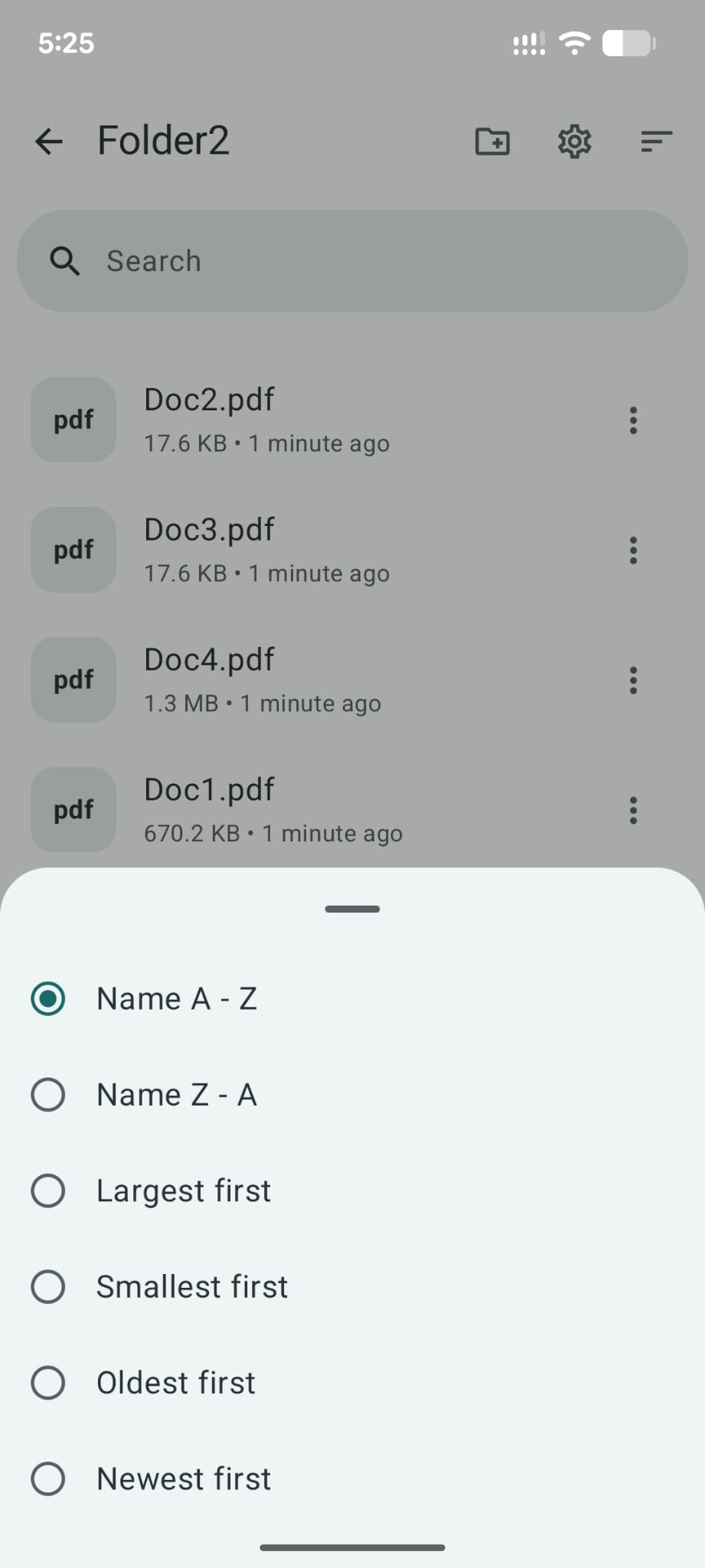Open more options for Doc2.pdf
705x1568 pixels.
[x=633, y=420]
